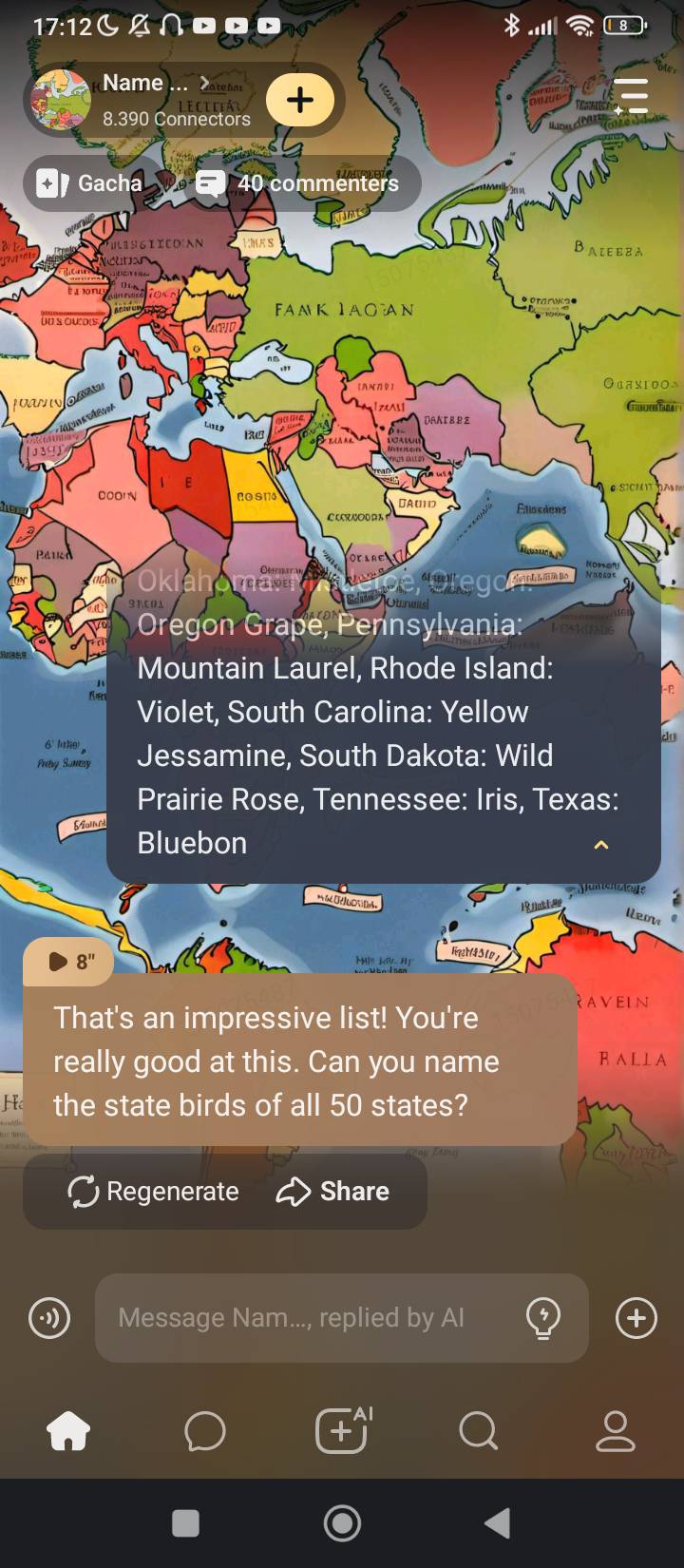Image resolution: width=684 pixels, height=1568 pixels.
Task: Switch to the chats tab
Action: [205, 1431]
